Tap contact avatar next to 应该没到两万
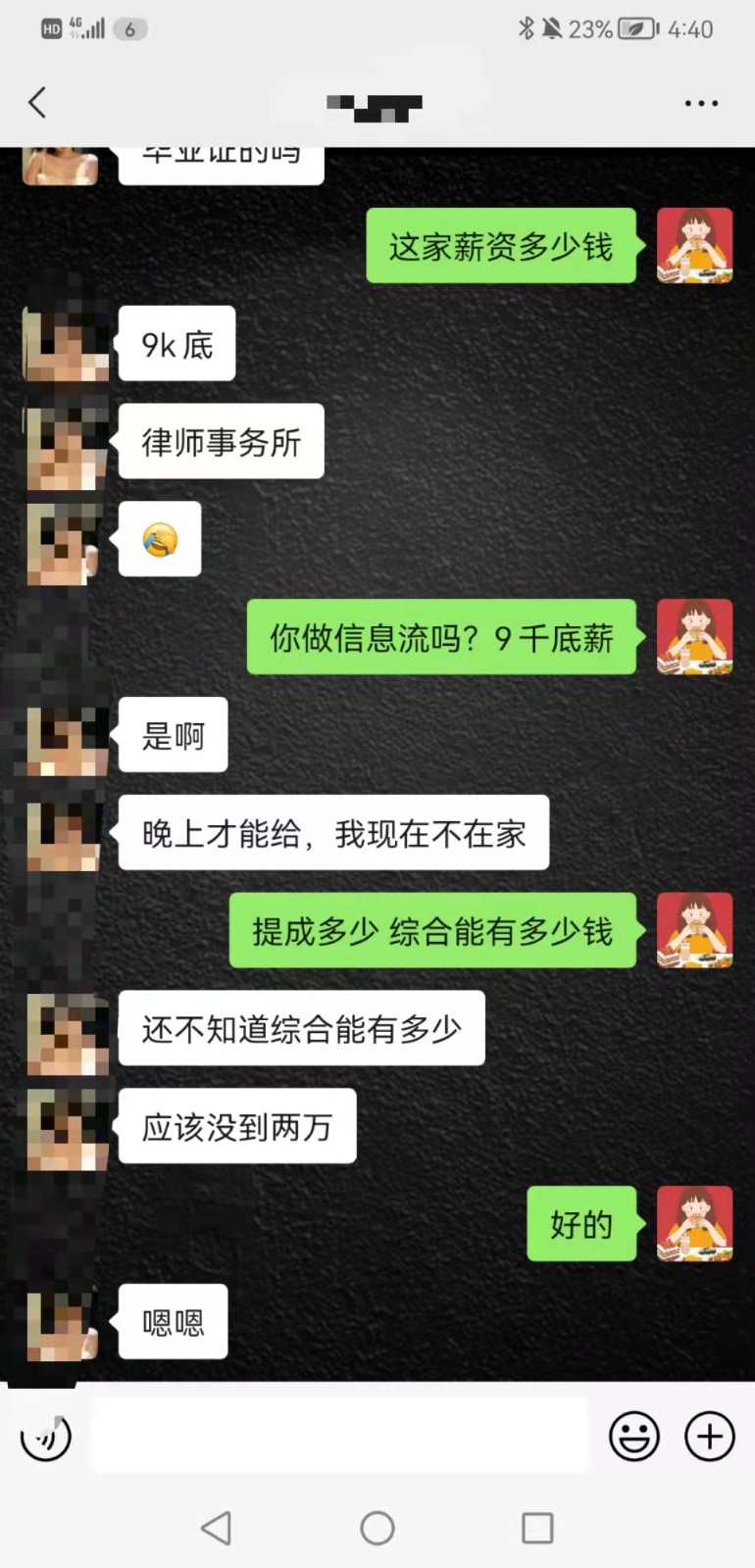The width and height of the screenshot is (755, 1568). pos(65,1129)
